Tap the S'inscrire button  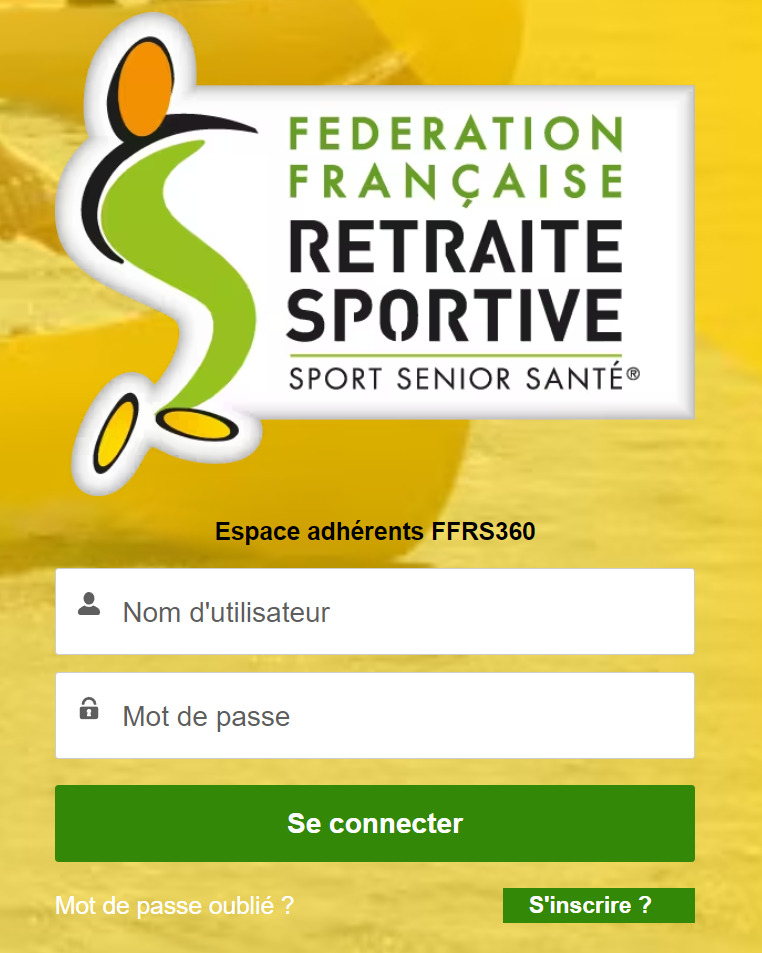[x=598, y=906]
